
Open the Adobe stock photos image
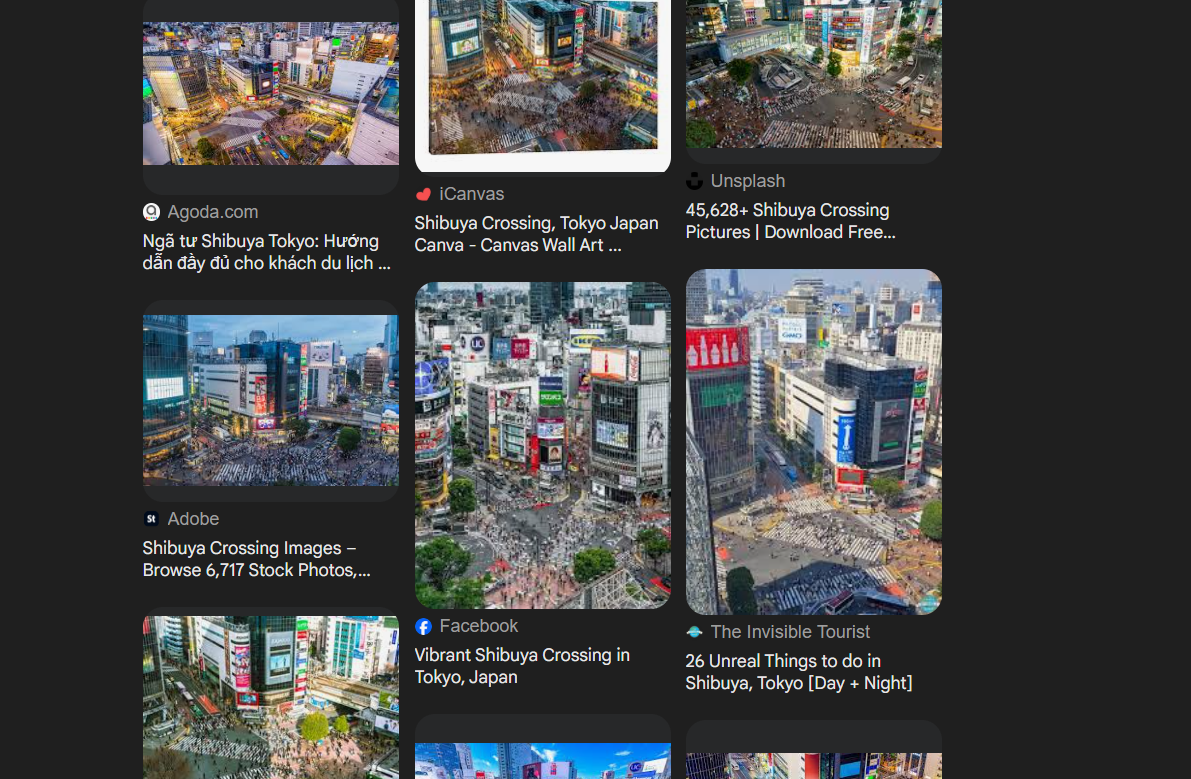click(x=270, y=400)
